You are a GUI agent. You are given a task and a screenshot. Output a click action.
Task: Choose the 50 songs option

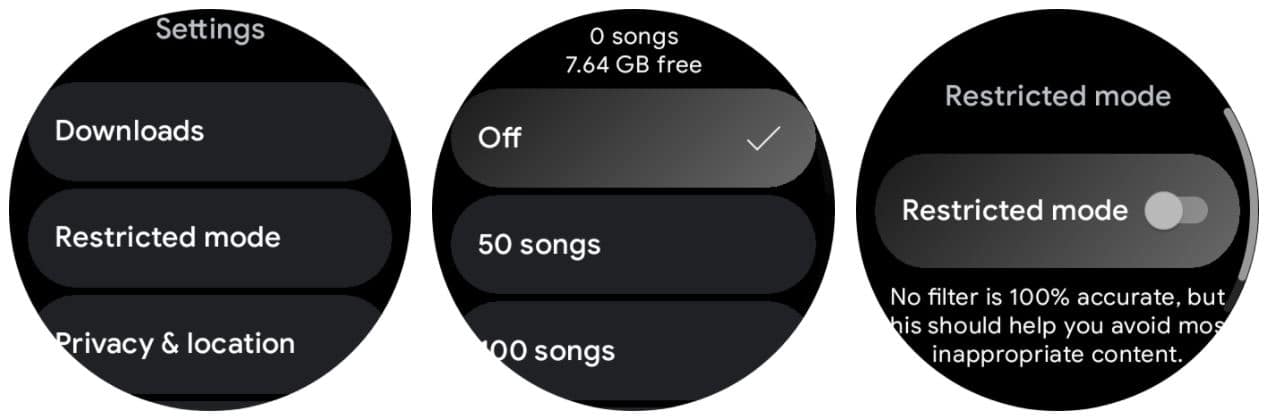point(632,244)
